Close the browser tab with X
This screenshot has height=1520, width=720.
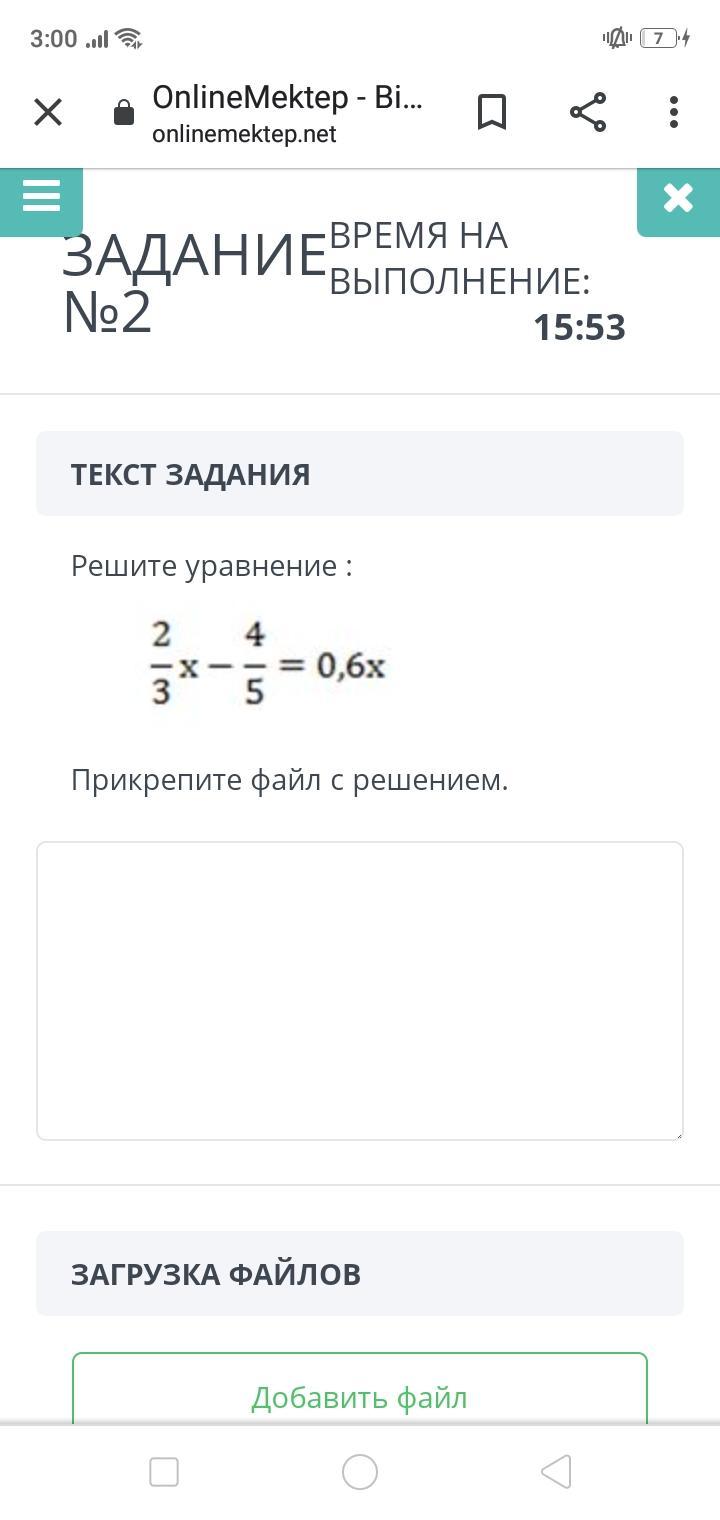pos(48,112)
